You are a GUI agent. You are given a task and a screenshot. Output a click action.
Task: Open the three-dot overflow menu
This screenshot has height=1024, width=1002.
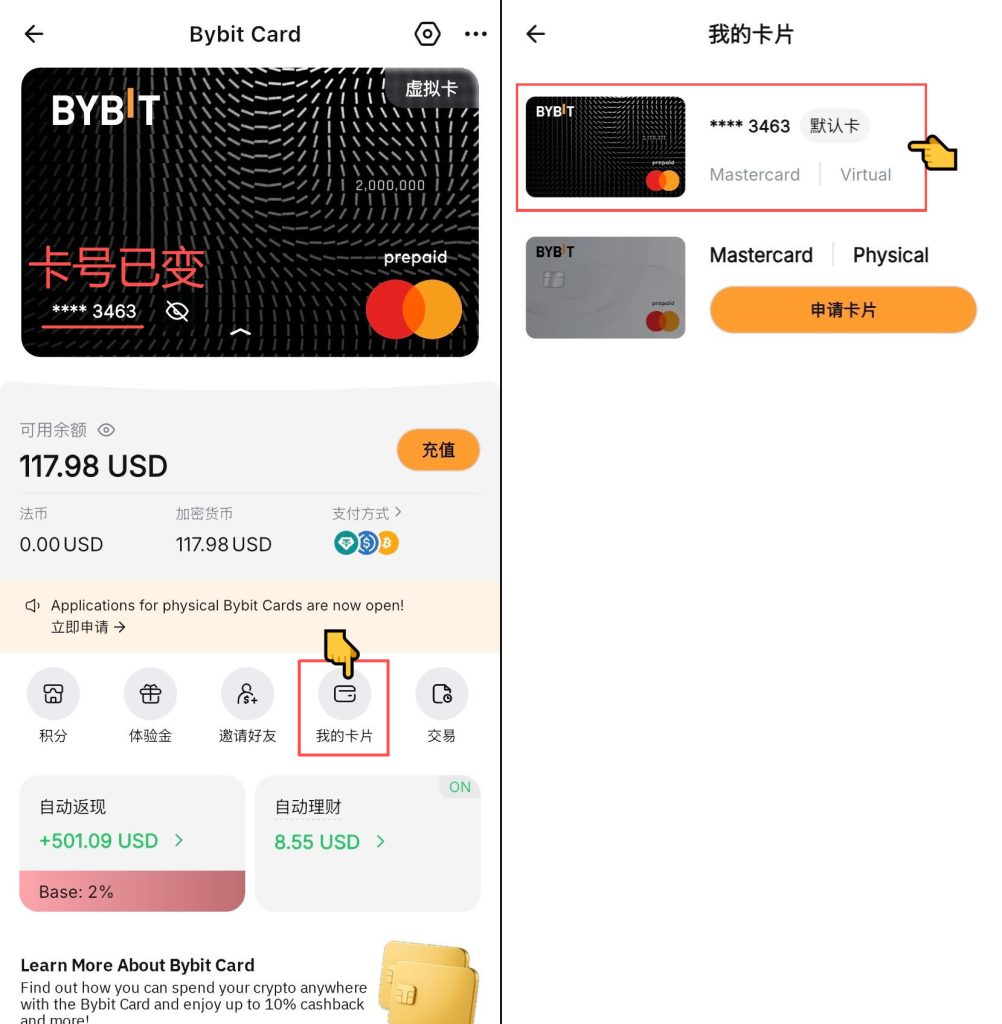tap(476, 34)
